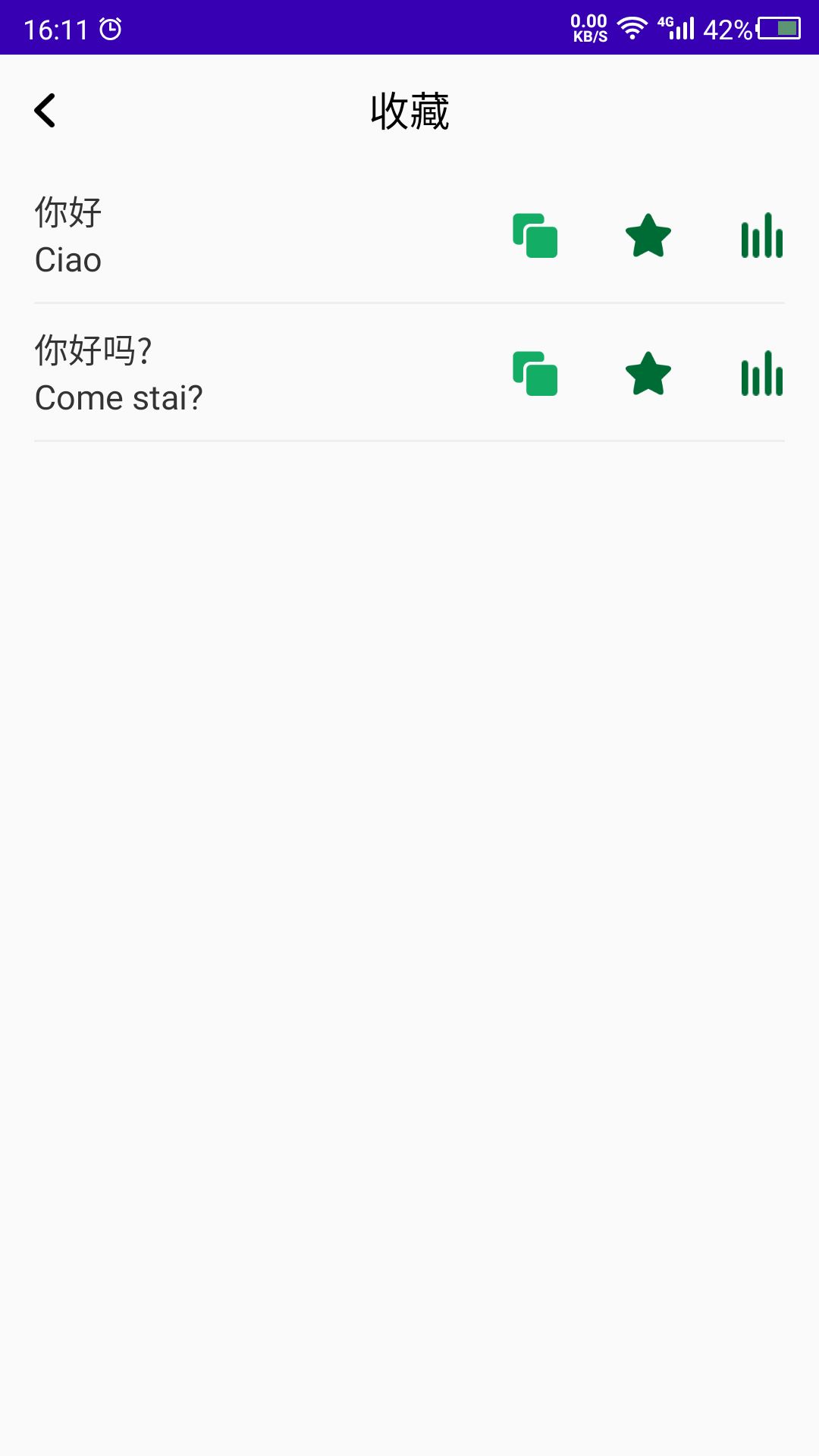Select the Come stai? text

[118, 397]
